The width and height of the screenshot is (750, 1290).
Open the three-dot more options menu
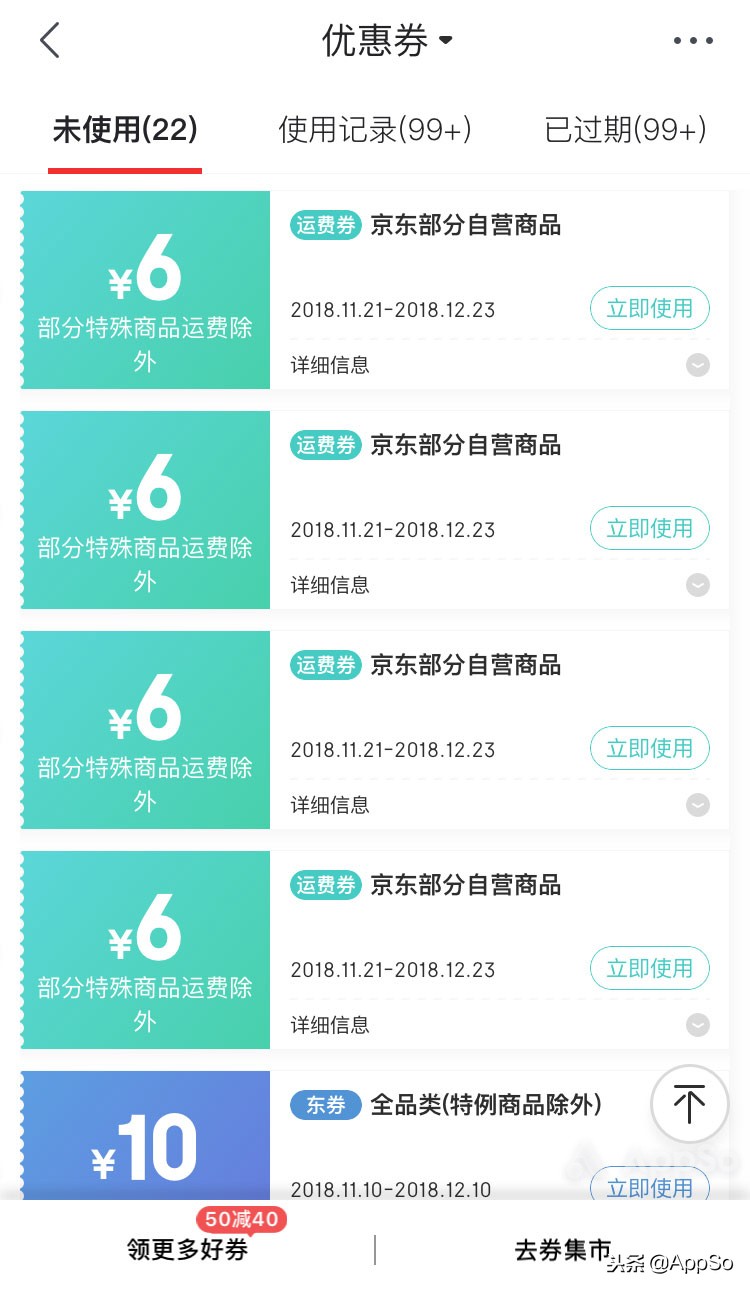point(693,40)
